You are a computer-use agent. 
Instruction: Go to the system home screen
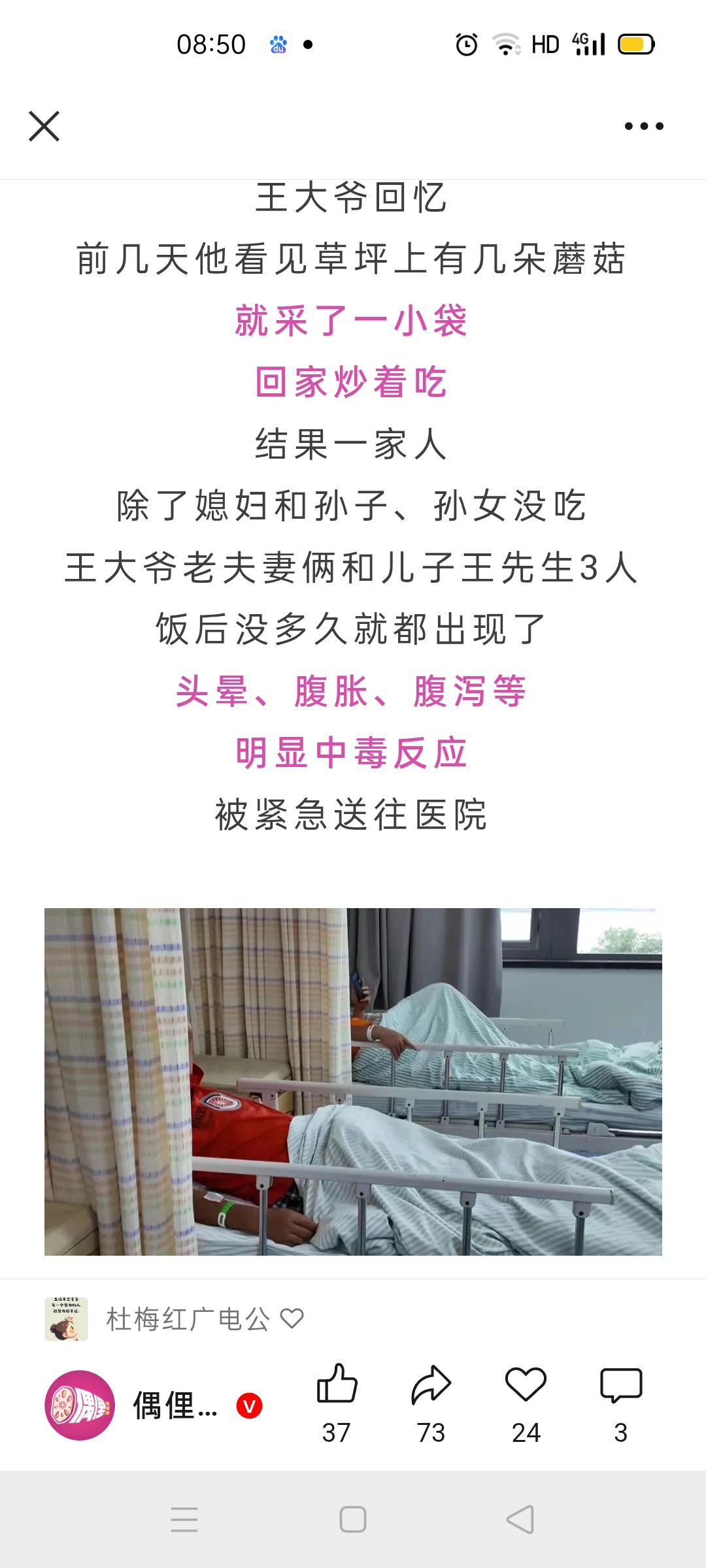point(353,1520)
